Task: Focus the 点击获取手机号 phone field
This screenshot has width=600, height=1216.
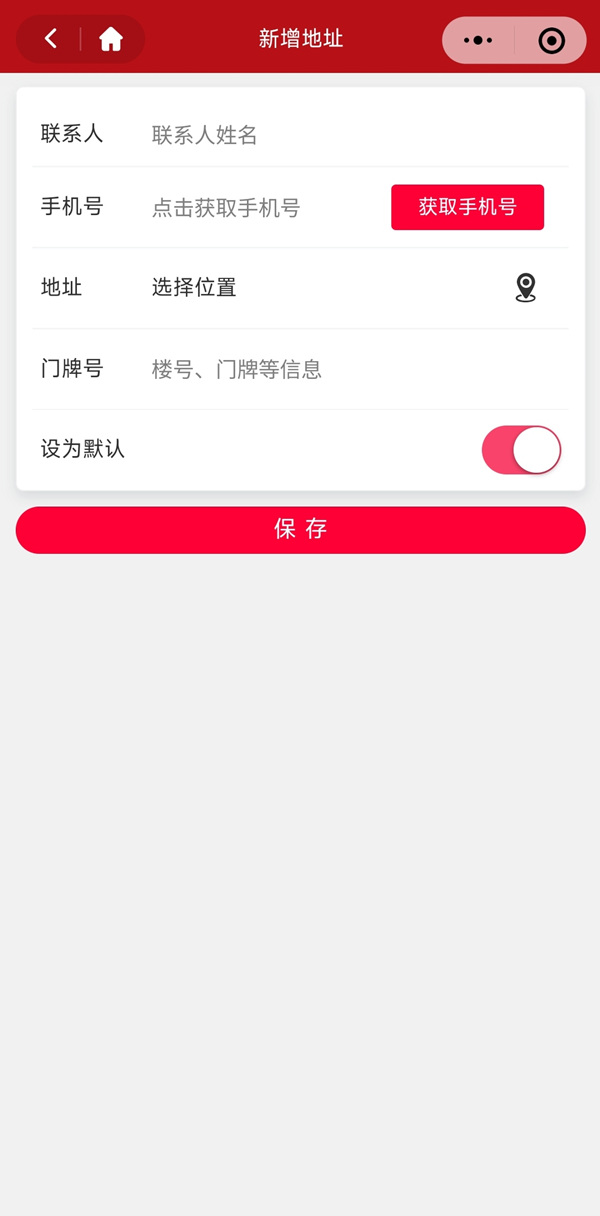Action: [266, 208]
